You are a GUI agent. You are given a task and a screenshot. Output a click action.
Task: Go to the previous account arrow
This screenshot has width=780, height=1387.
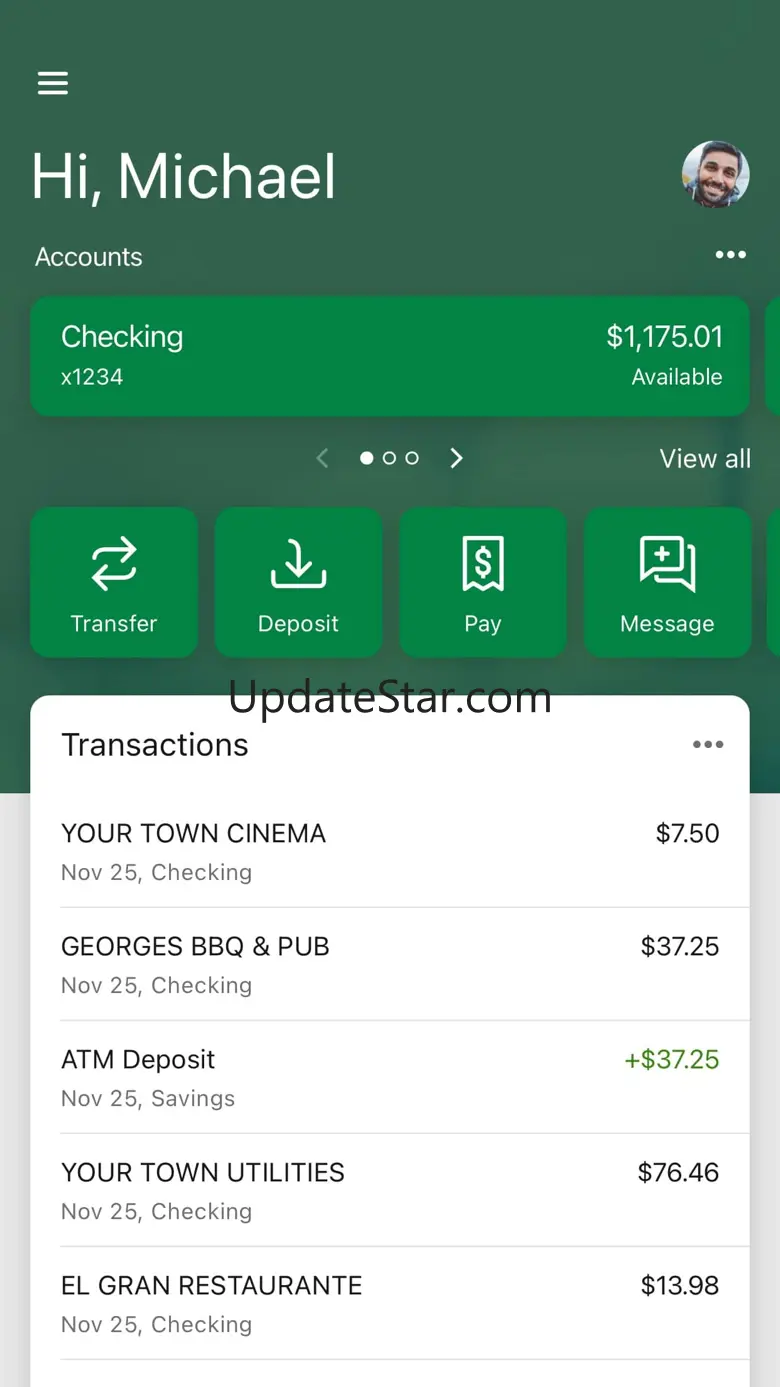(x=322, y=458)
